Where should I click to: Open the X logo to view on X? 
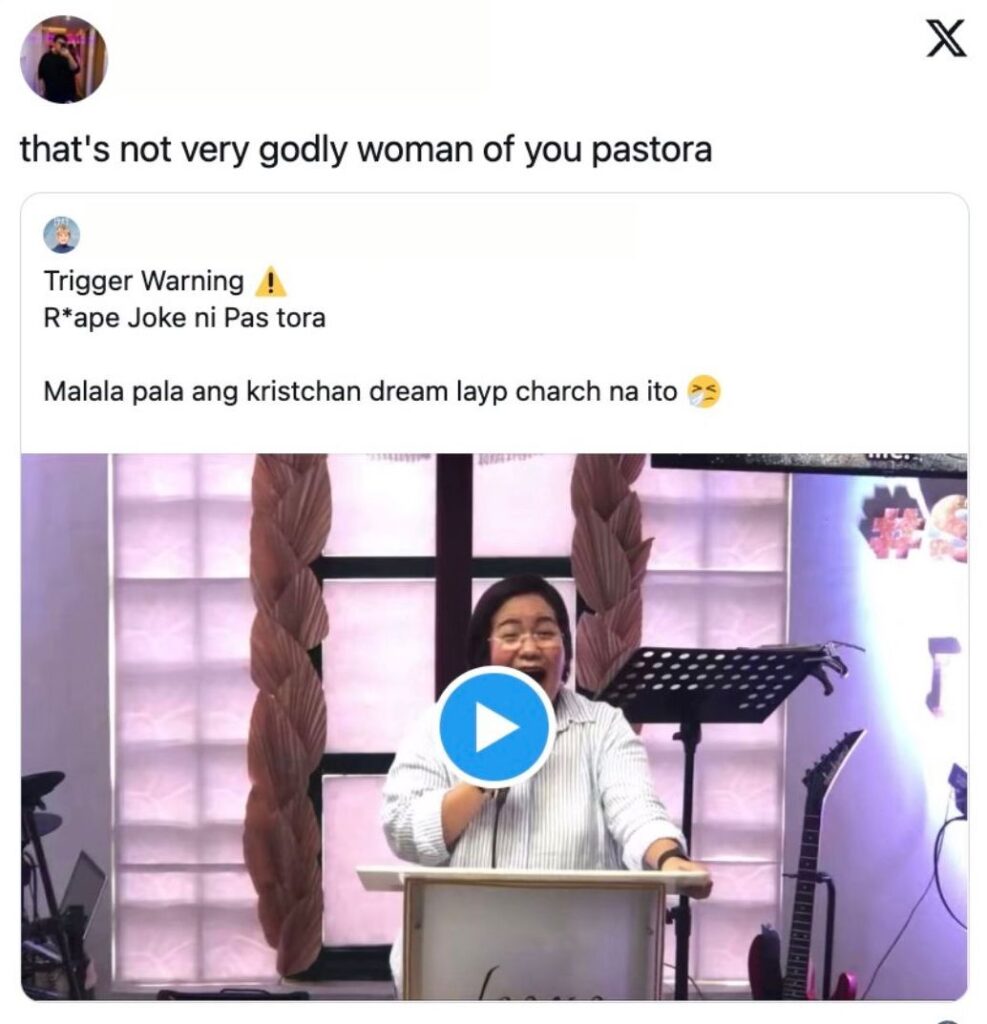click(944, 39)
